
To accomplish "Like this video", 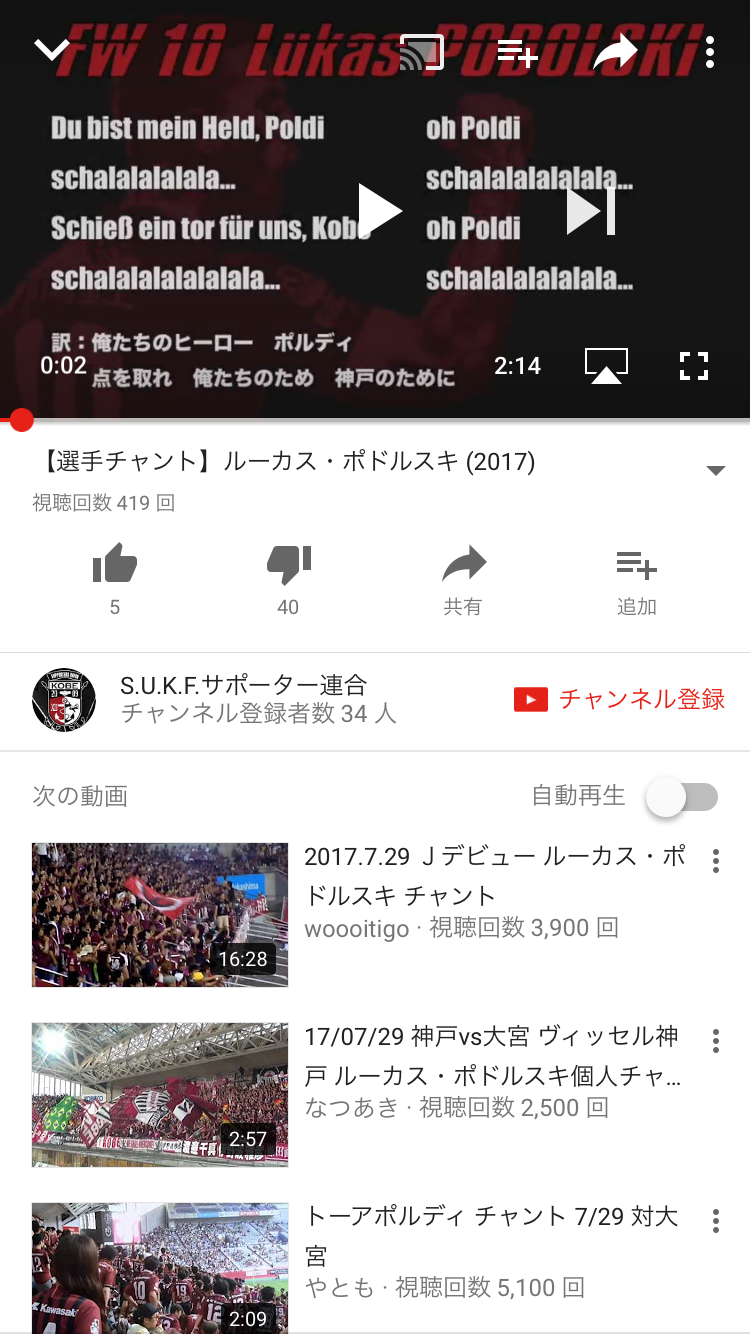I will [x=115, y=566].
